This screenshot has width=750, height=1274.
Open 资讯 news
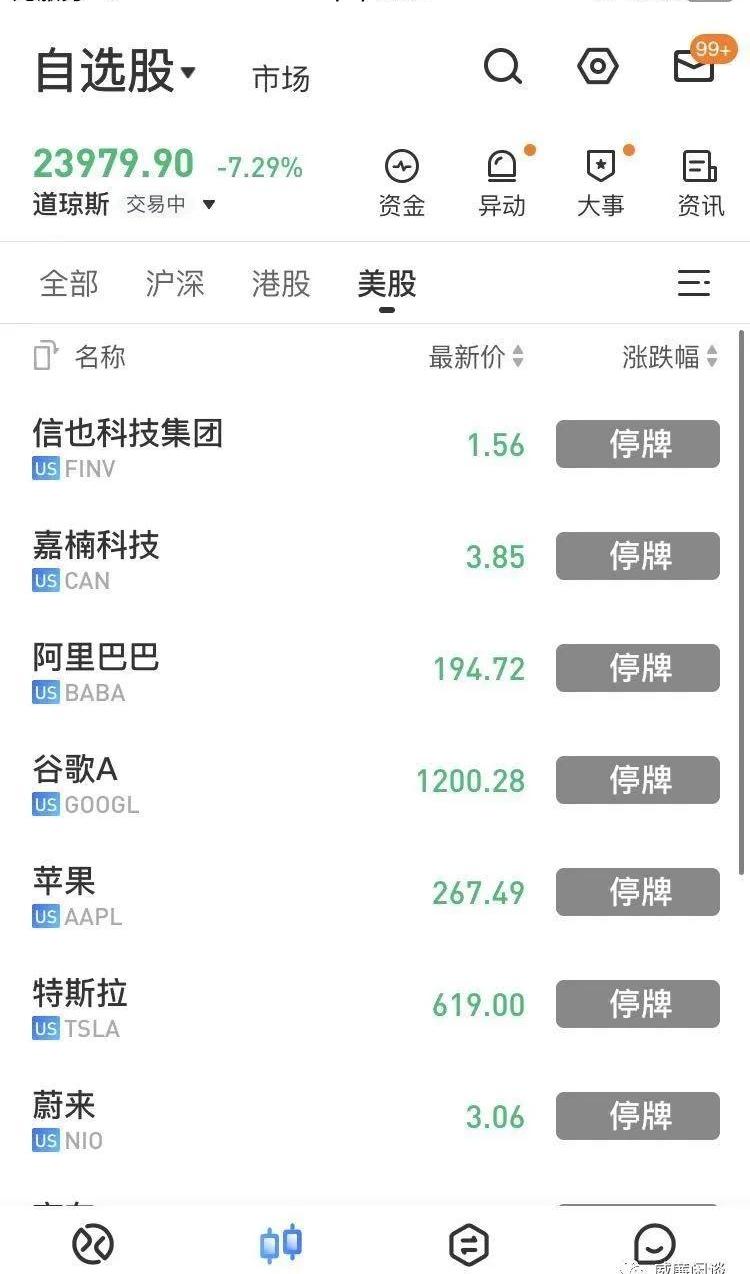pos(700,184)
